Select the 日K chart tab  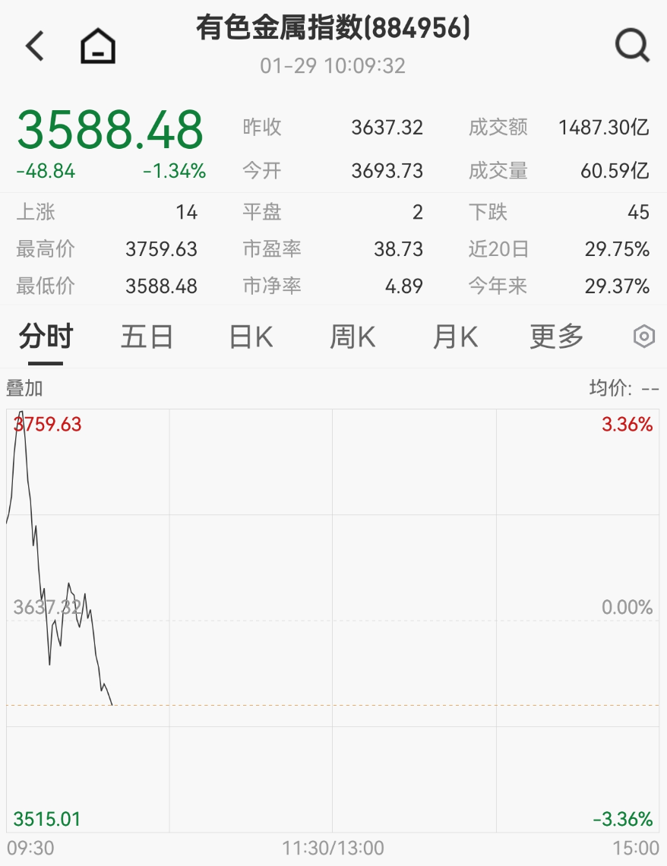pyautogui.click(x=250, y=337)
